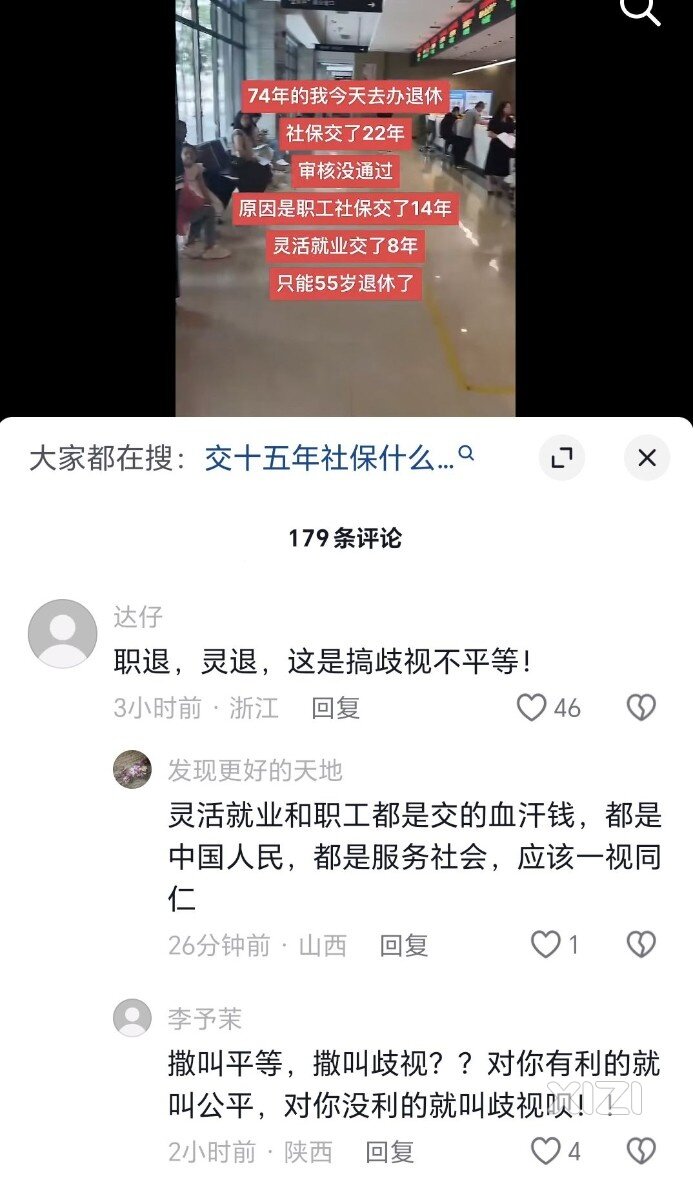Viewport: 693px width, 1200px height.
Task: Like 李予茉's reply
Action: tap(545, 1151)
